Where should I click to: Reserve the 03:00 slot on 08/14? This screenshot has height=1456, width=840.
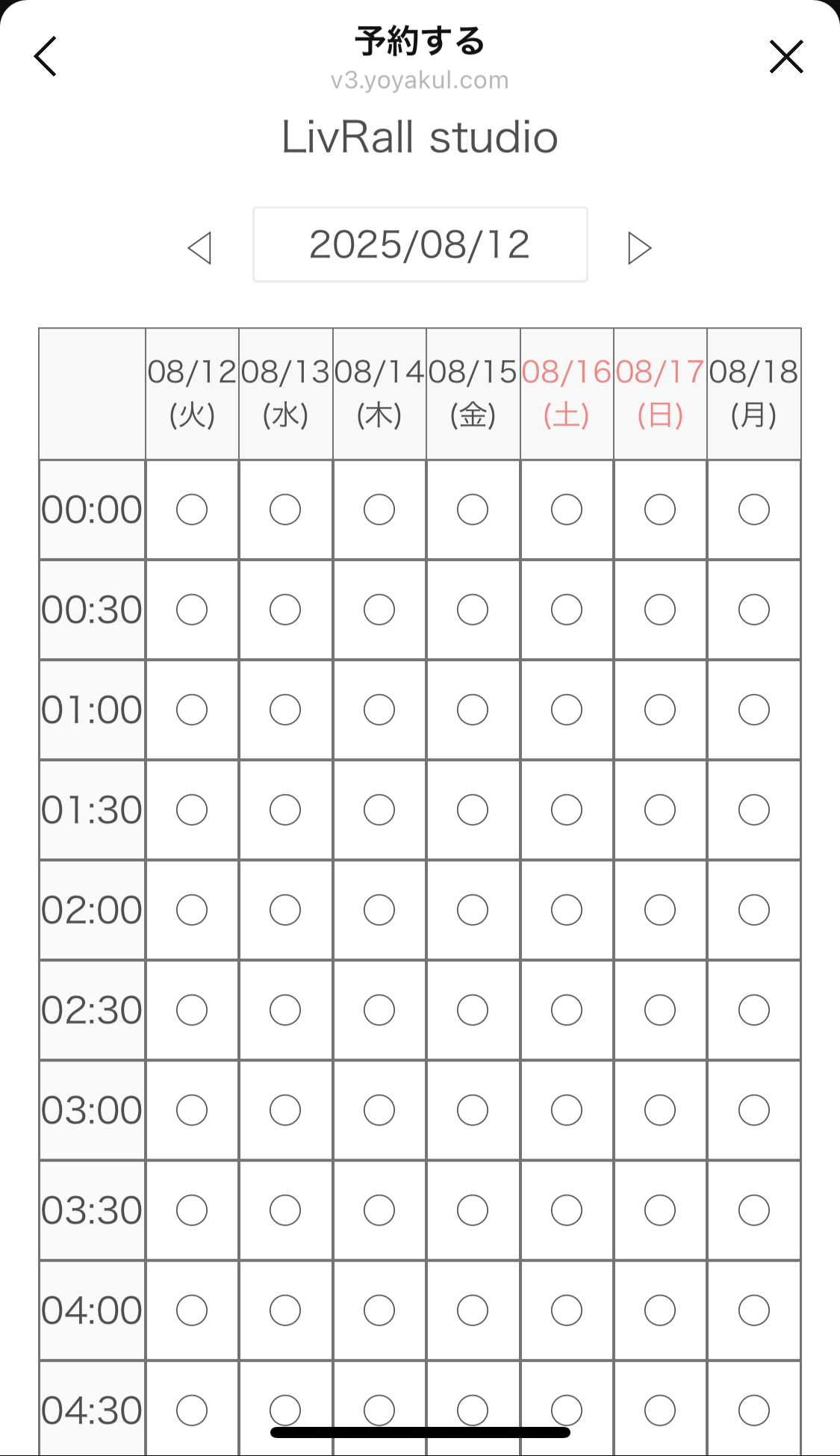point(379,1110)
